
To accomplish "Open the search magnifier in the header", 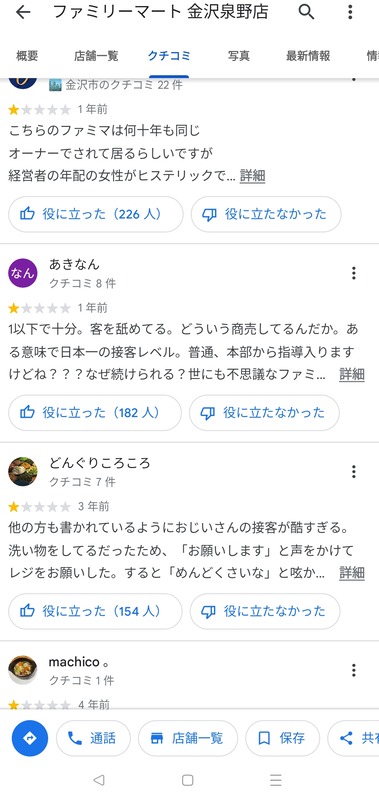I will (306, 12).
